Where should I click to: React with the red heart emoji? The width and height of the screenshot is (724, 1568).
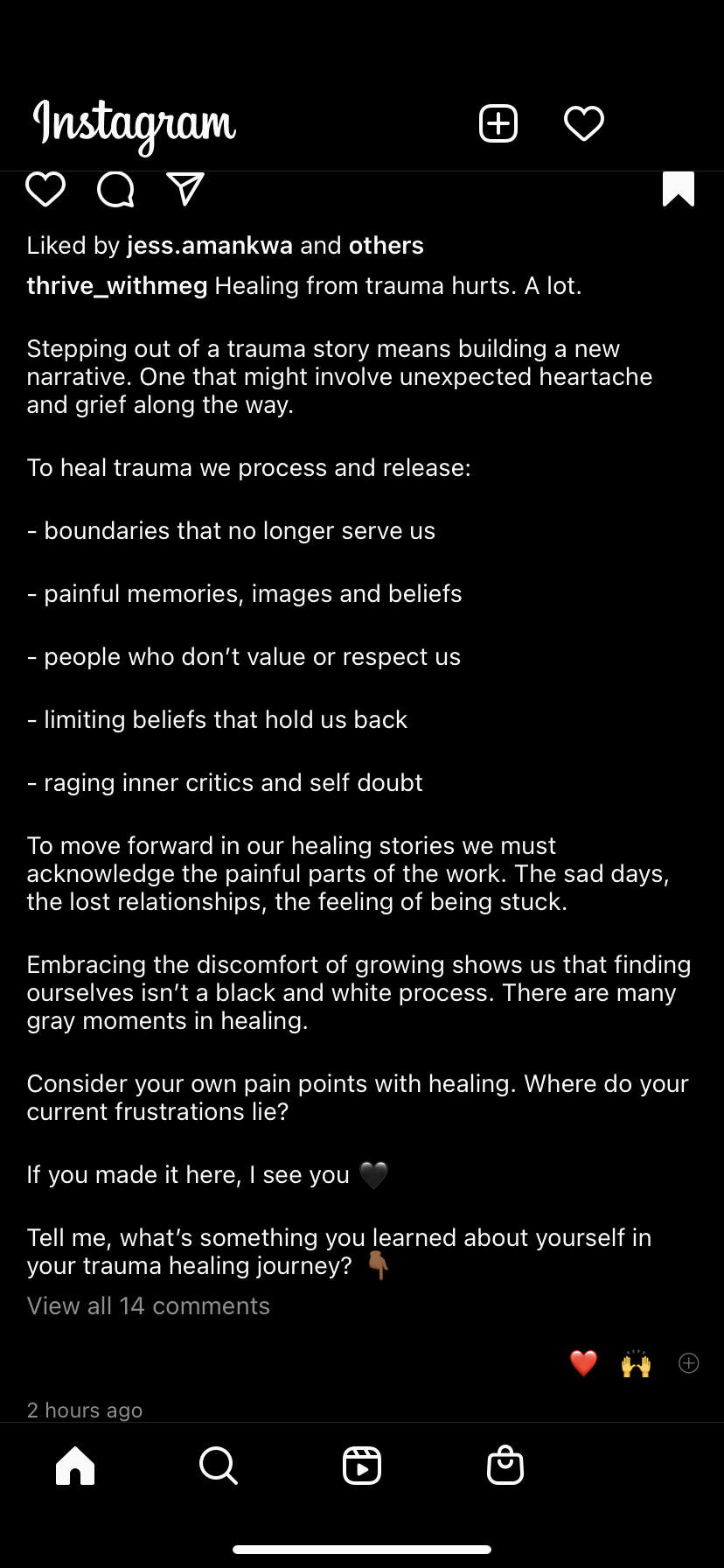(583, 1363)
